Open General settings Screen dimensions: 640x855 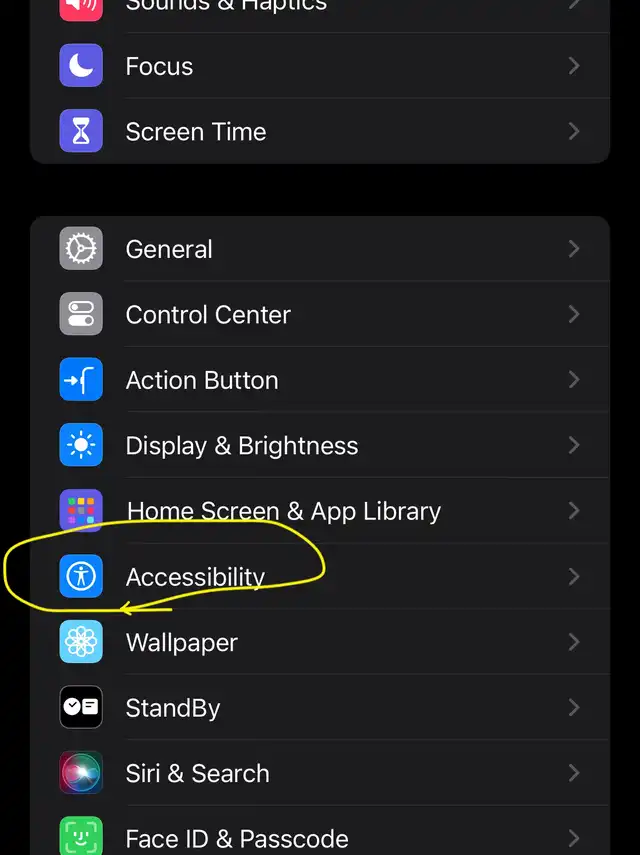(x=320, y=249)
